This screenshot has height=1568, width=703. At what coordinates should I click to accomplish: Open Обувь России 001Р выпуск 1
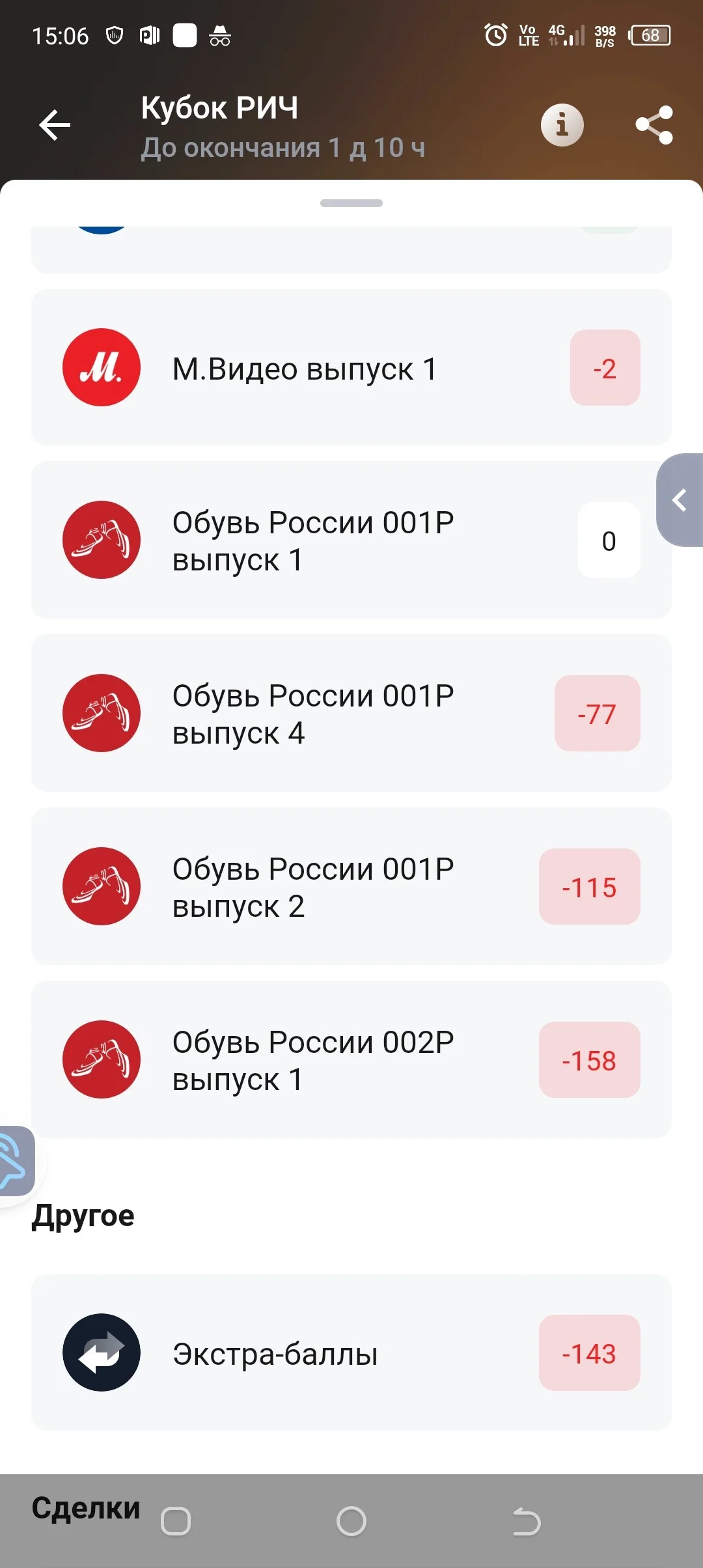351,540
